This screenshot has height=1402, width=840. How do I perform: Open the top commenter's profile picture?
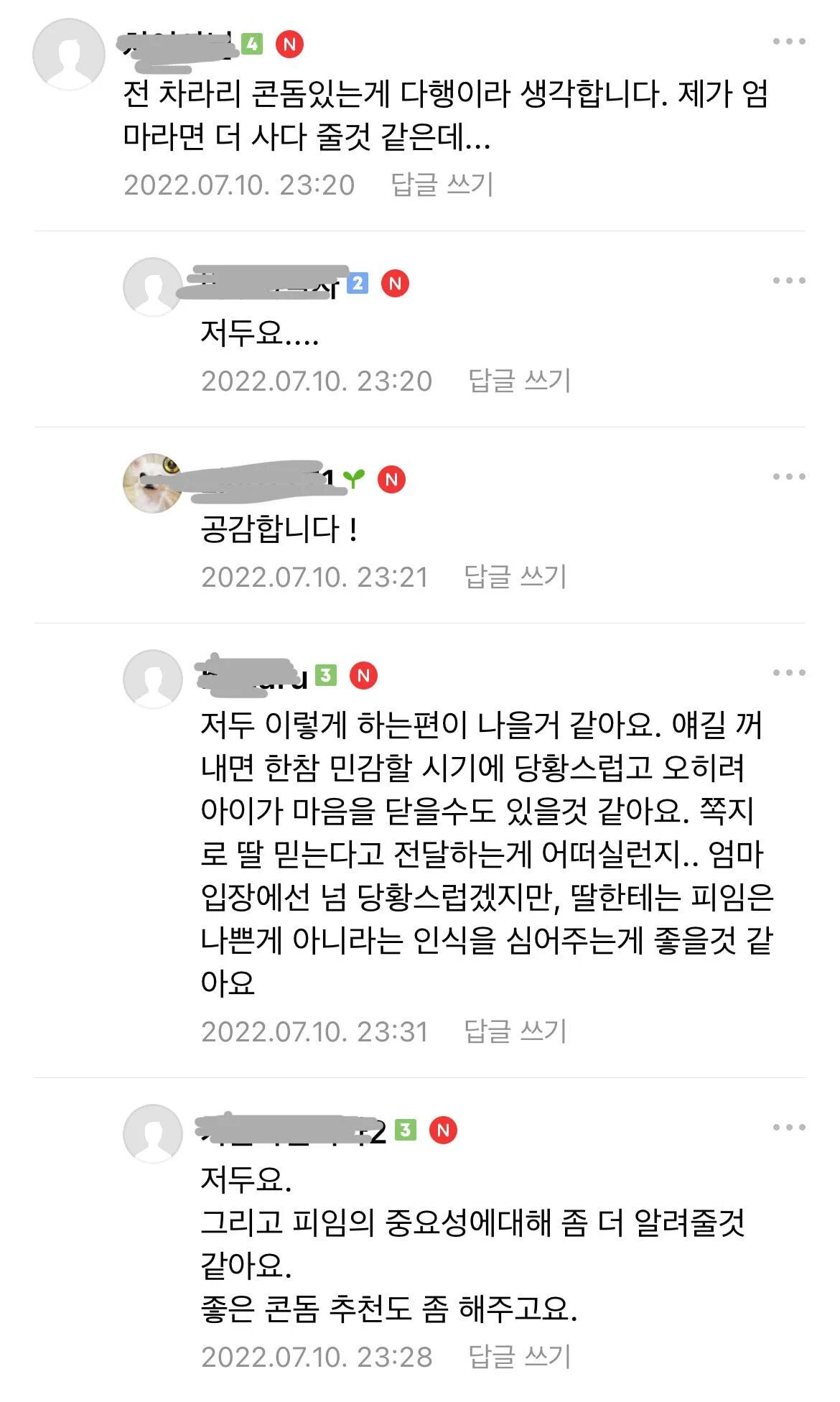69,55
